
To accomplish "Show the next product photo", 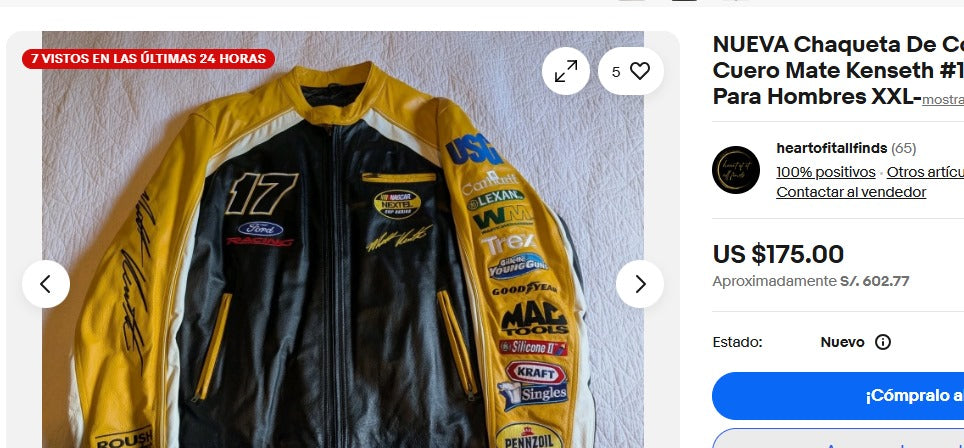I will tap(640, 284).
